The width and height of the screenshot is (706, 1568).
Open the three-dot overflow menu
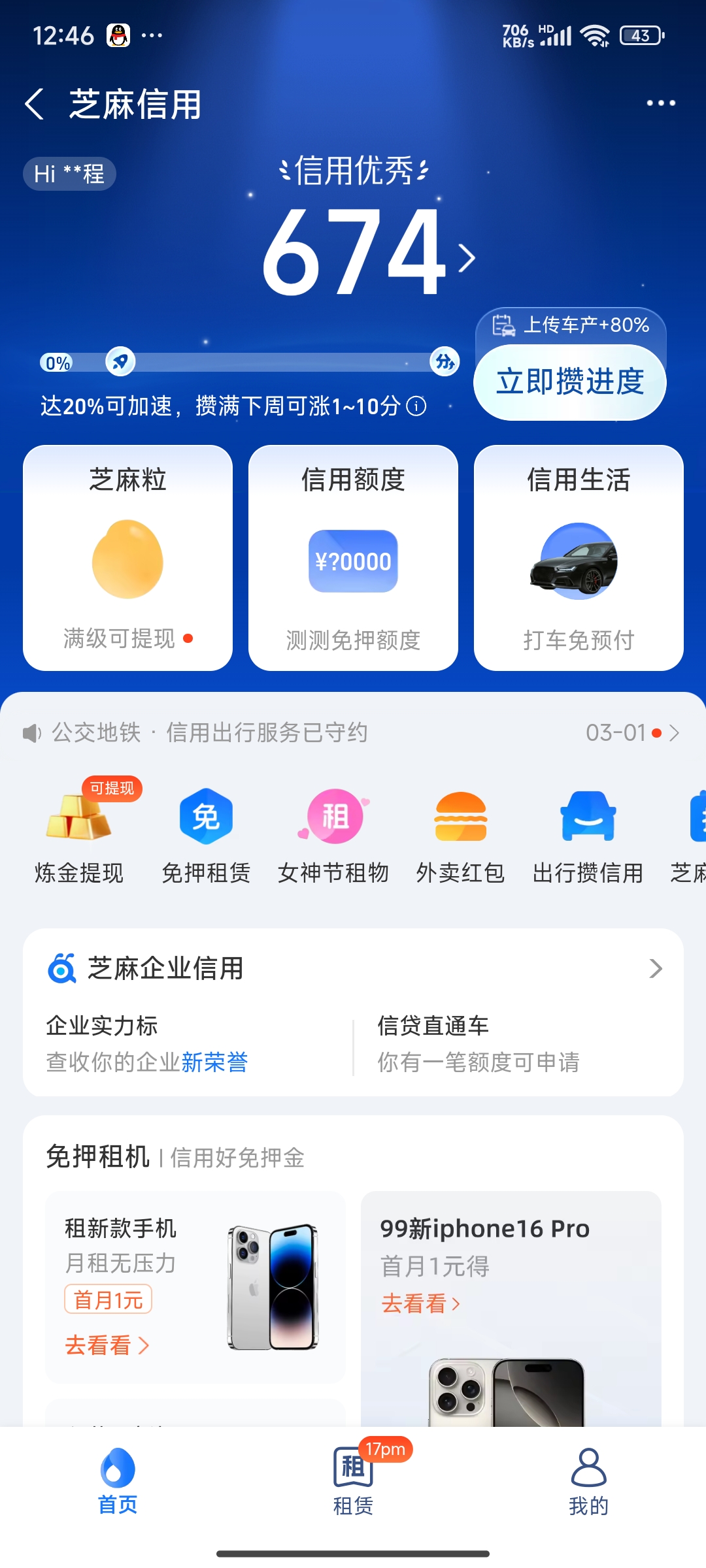(660, 103)
